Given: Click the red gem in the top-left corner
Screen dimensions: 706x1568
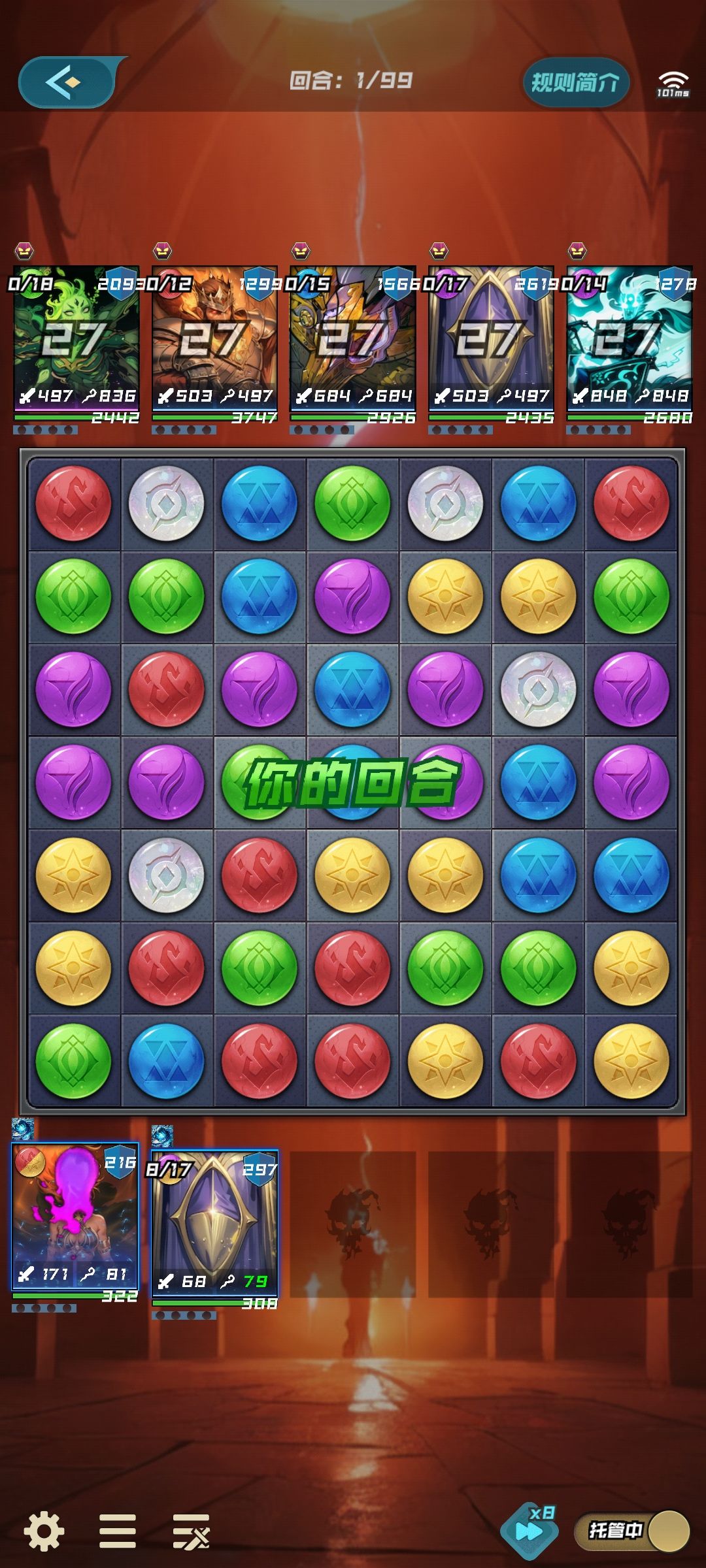Looking at the screenshot, I should pos(74,503).
